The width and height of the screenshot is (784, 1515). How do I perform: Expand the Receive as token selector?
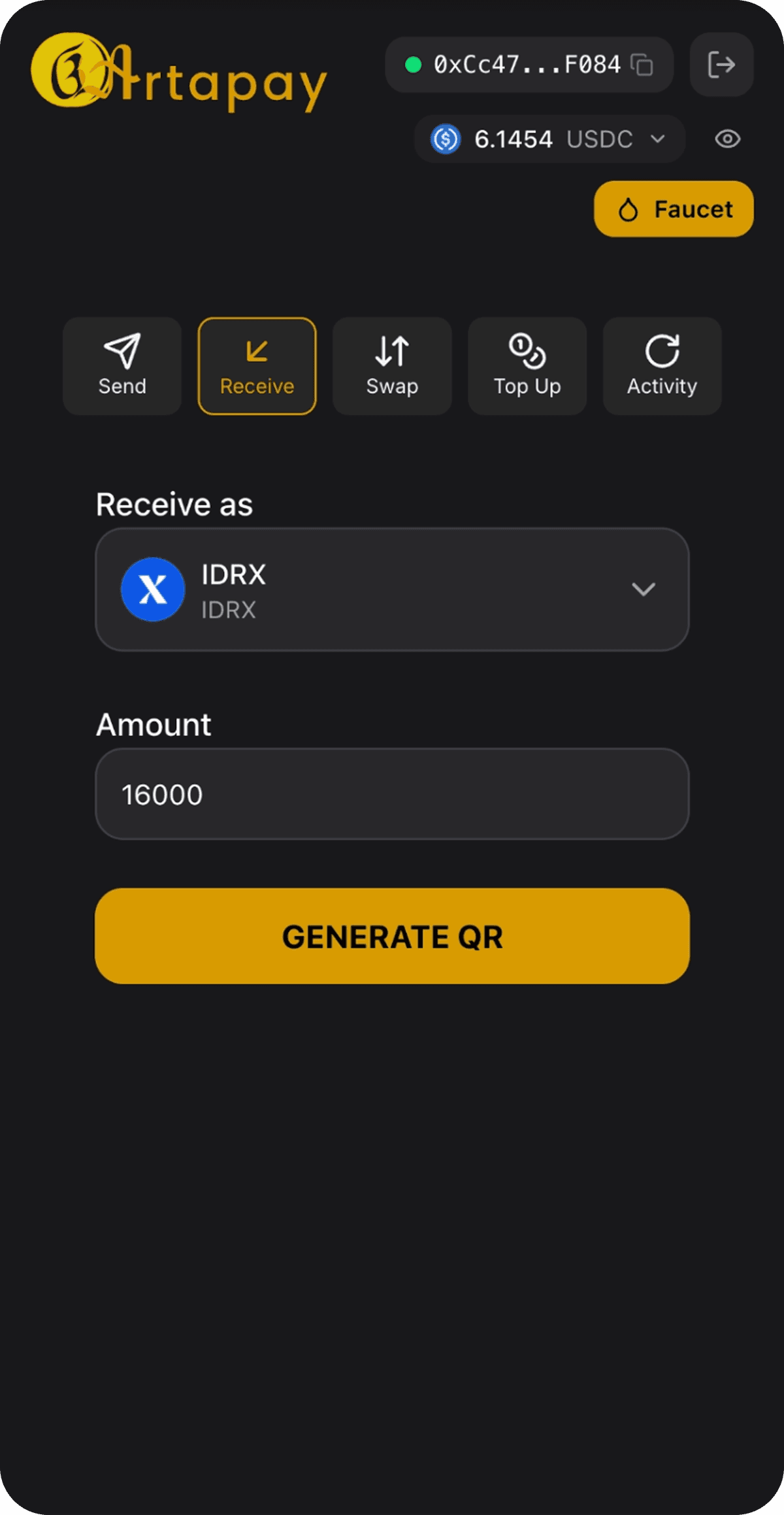pyautogui.click(x=392, y=589)
